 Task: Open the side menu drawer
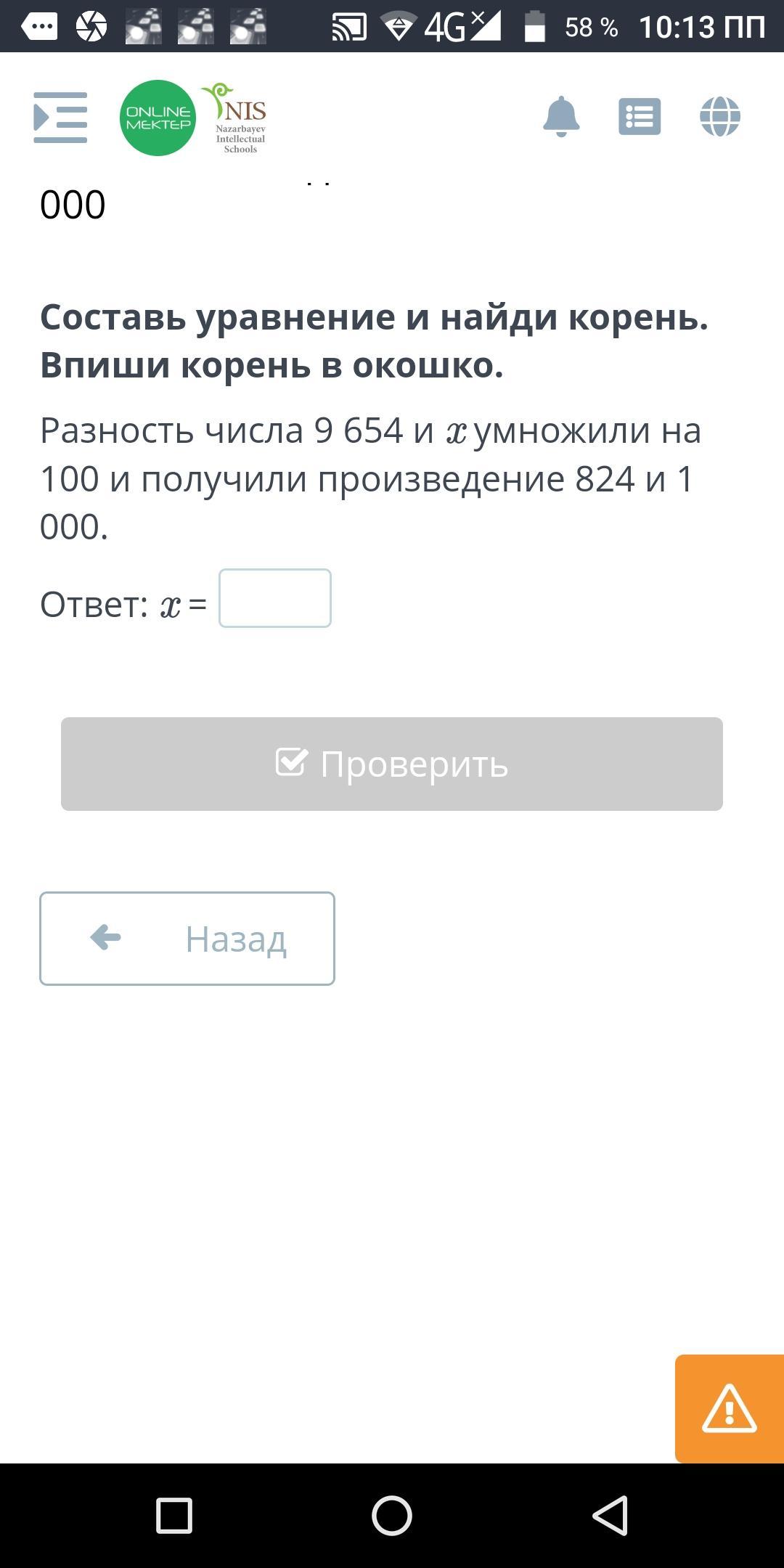pyautogui.click(x=60, y=117)
